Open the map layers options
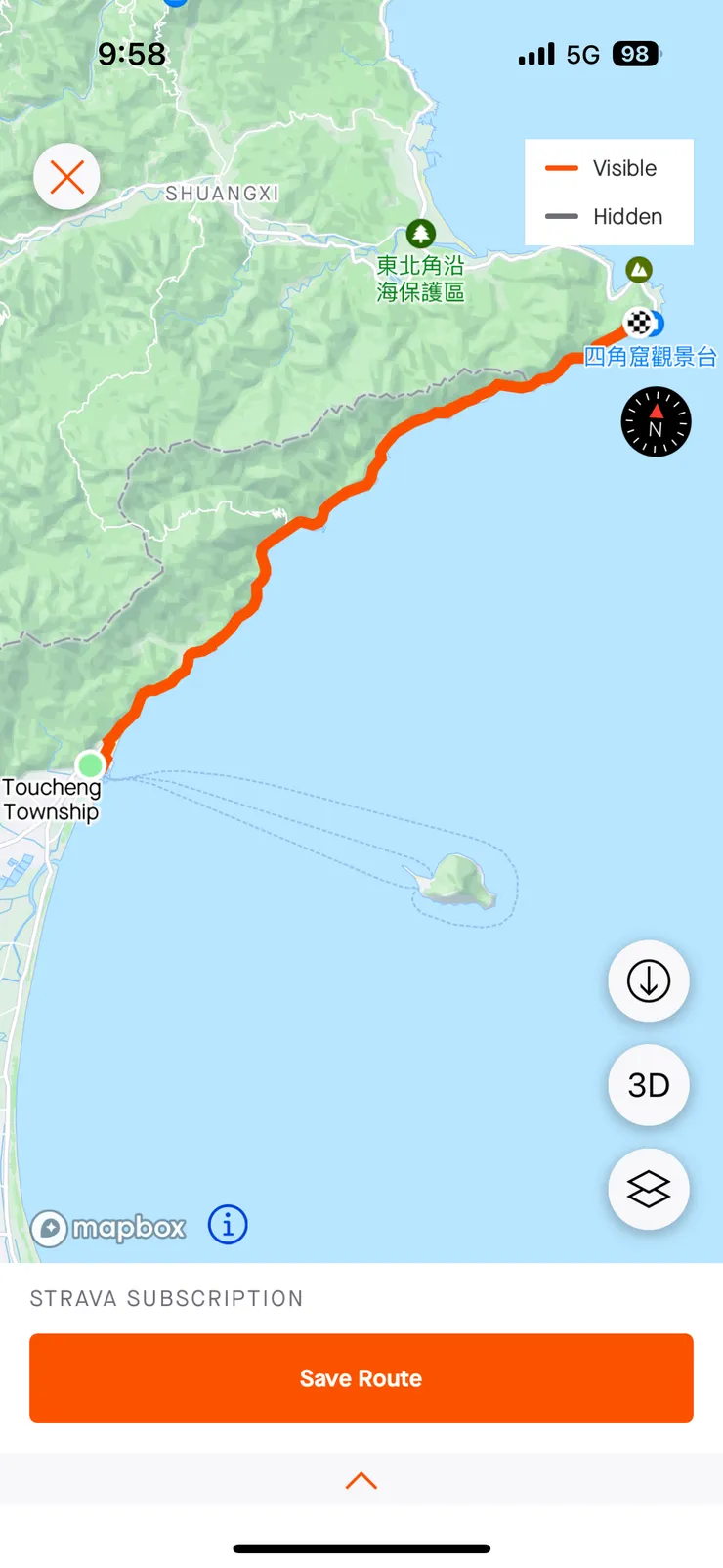The width and height of the screenshot is (723, 1568). [x=648, y=1189]
